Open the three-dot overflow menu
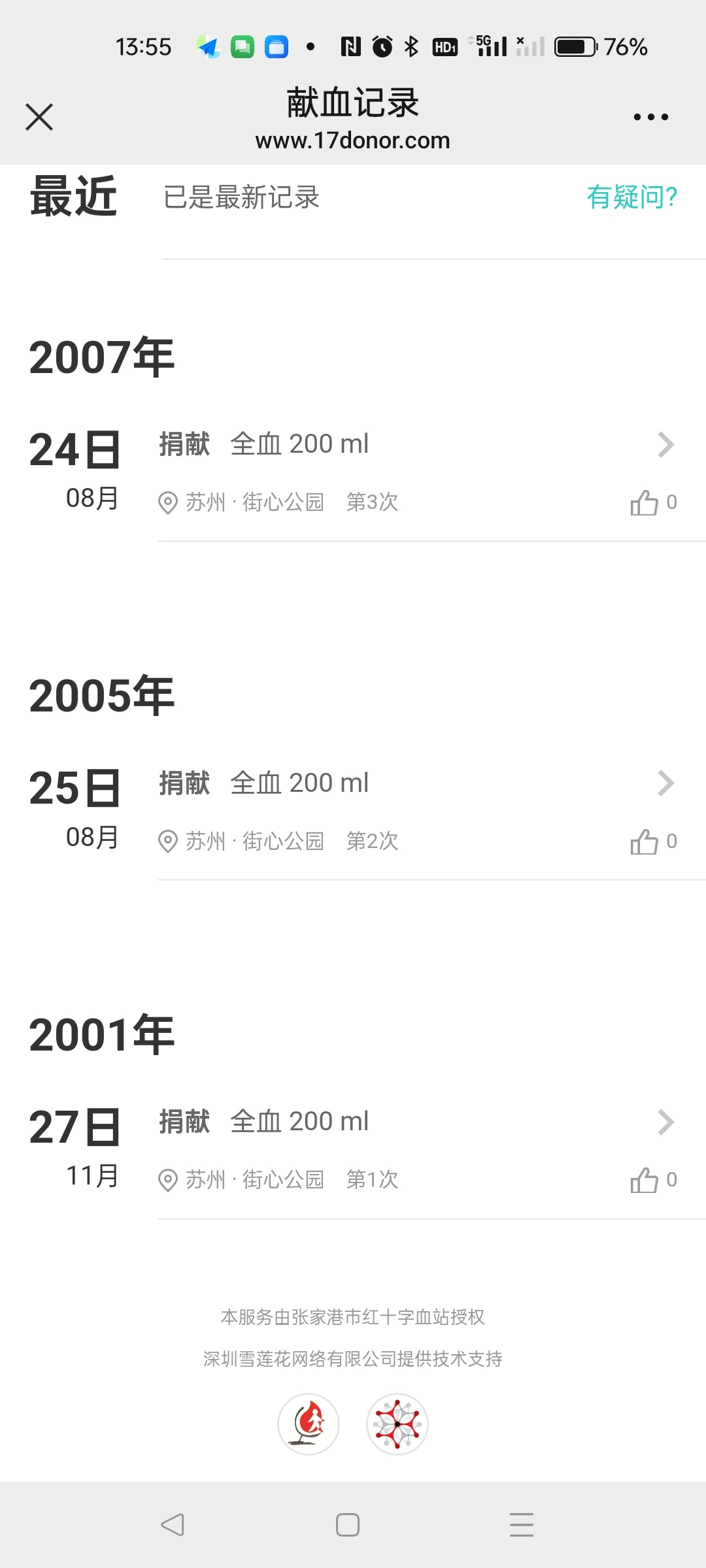This screenshot has width=706, height=1568. click(x=651, y=118)
